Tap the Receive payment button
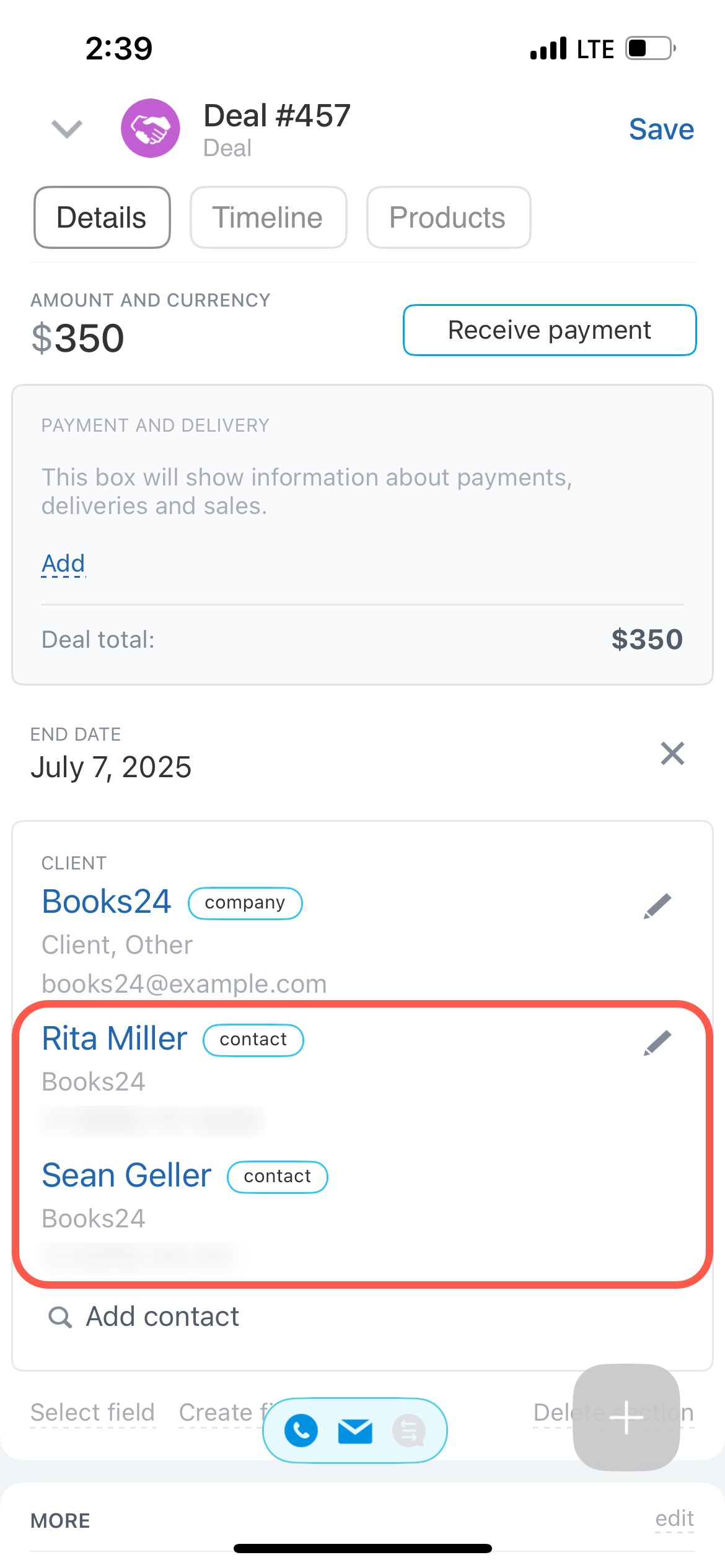 pyautogui.click(x=549, y=330)
